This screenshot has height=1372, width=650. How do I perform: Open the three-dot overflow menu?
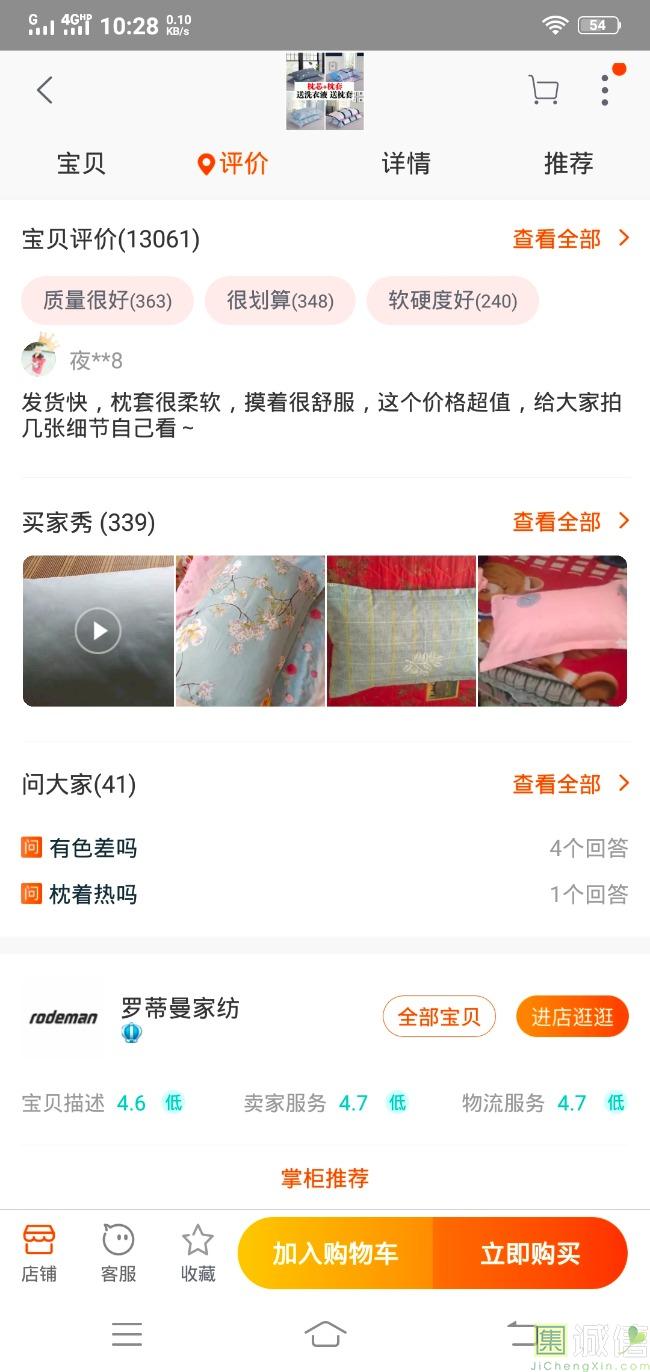tap(605, 90)
